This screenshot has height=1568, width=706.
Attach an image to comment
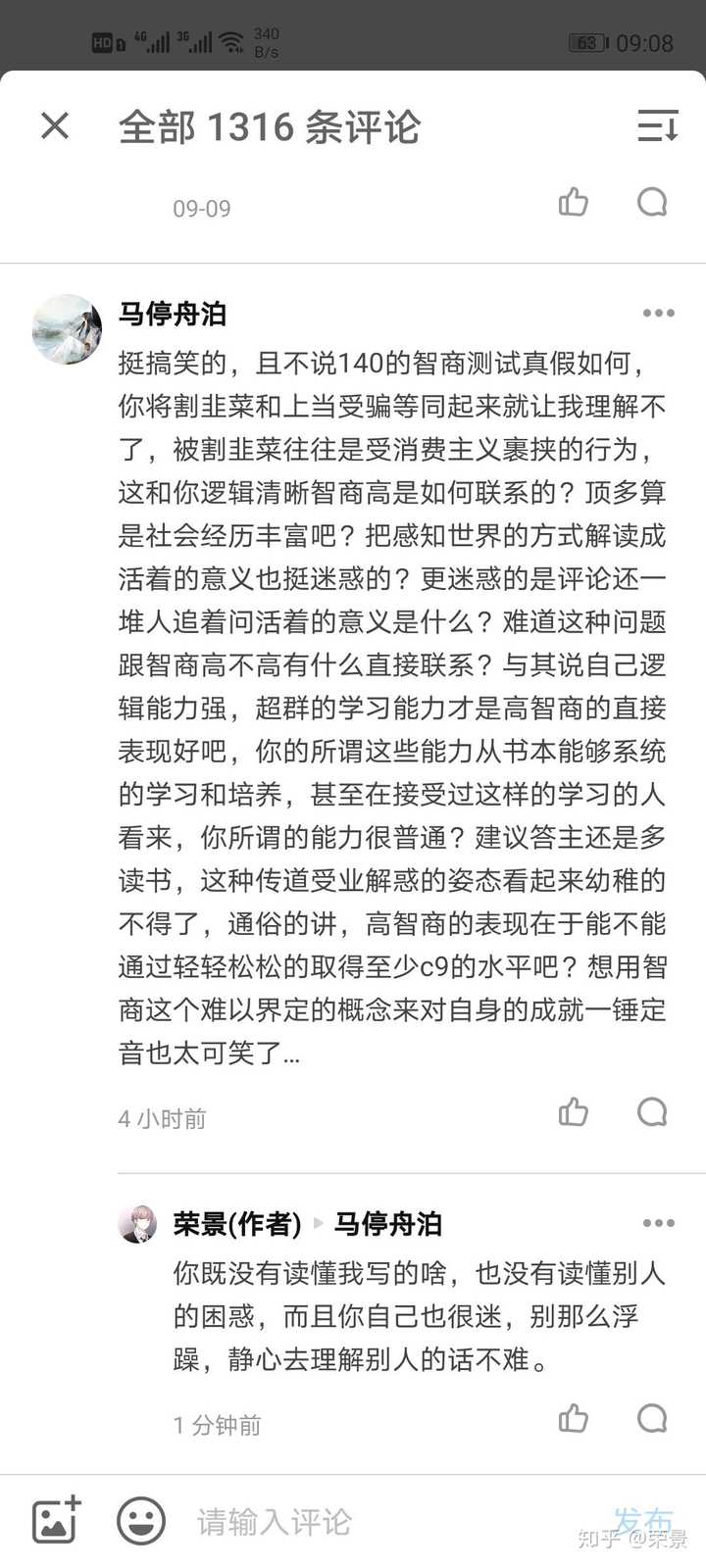[56, 1521]
